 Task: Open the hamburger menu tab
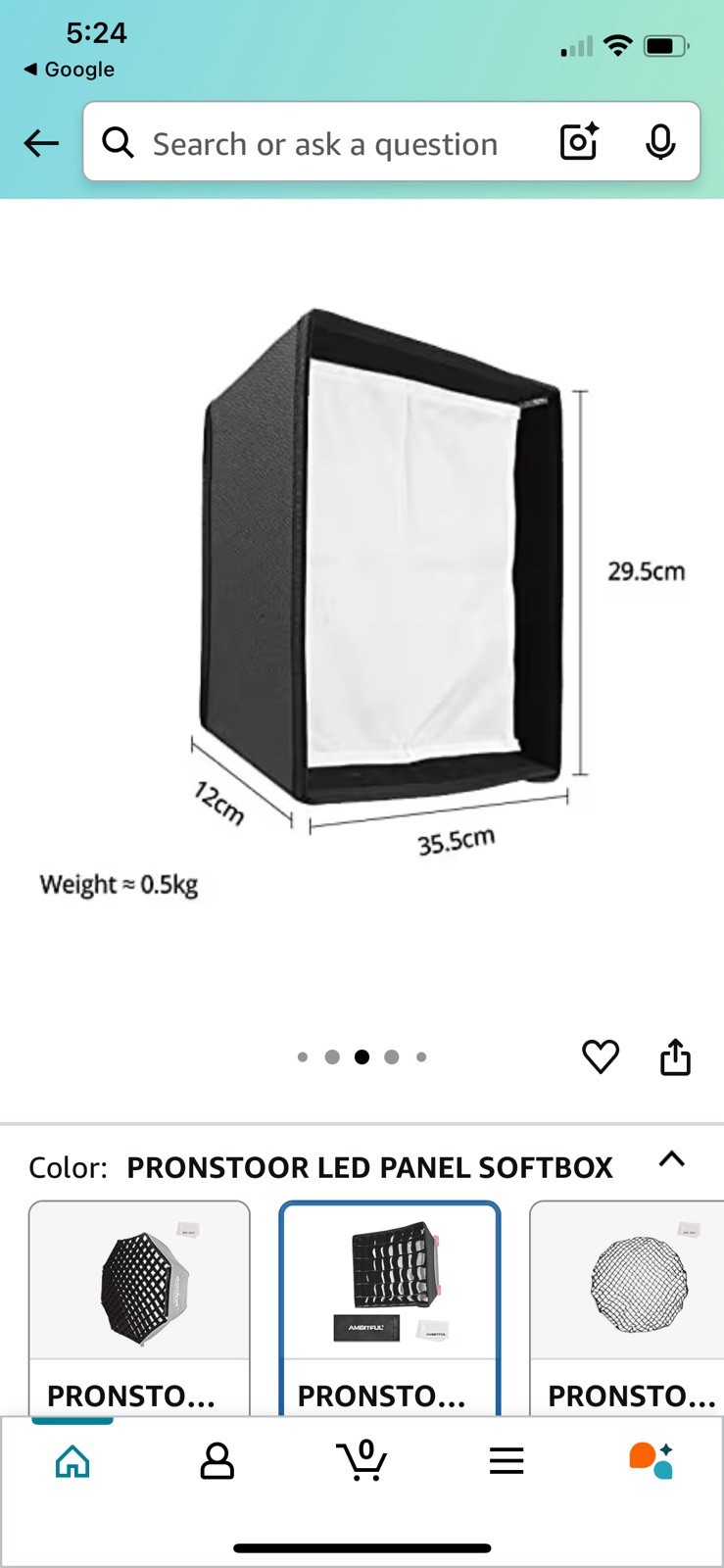coord(507,1461)
